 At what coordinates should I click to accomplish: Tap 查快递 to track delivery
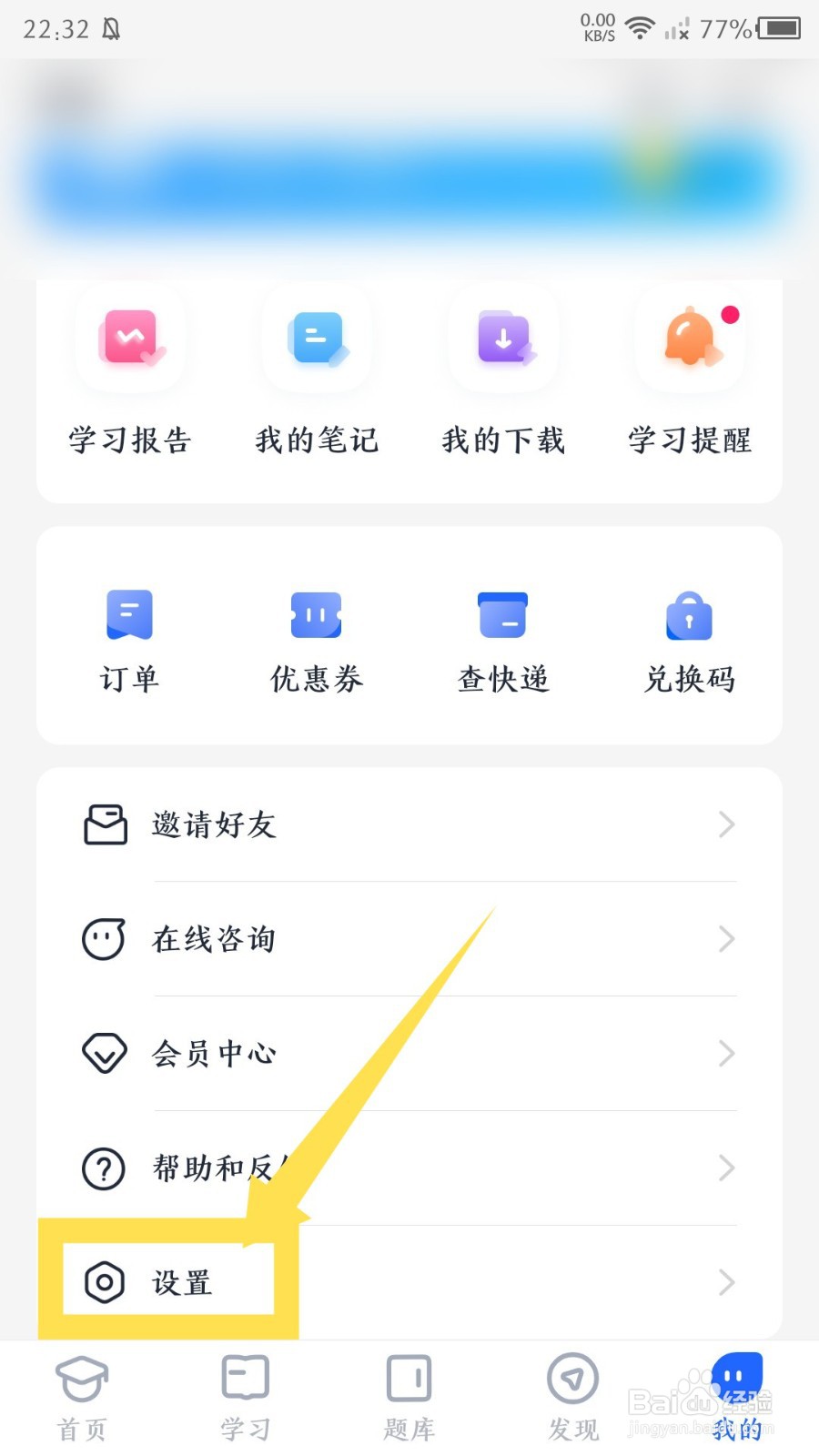503,641
